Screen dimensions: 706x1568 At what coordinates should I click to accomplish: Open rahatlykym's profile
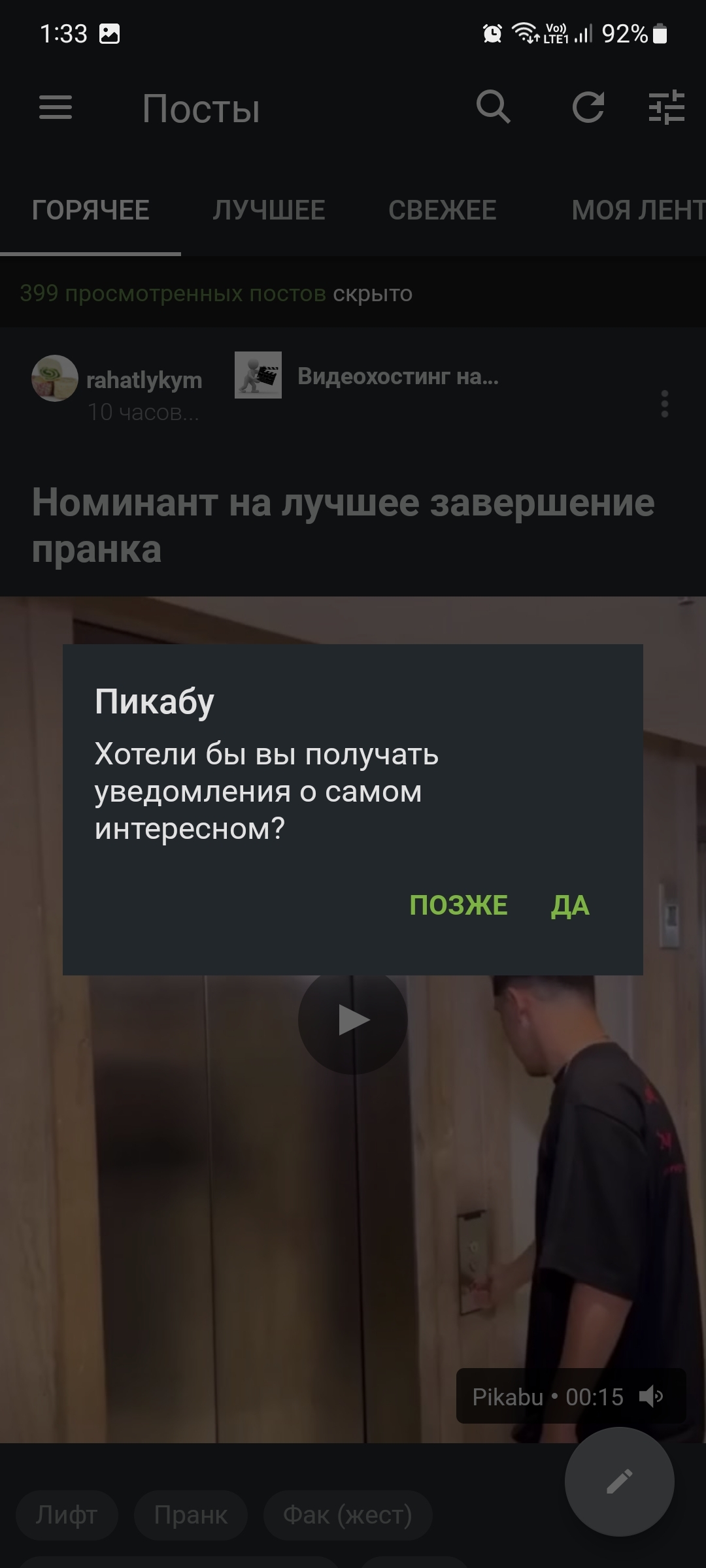coord(144,380)
